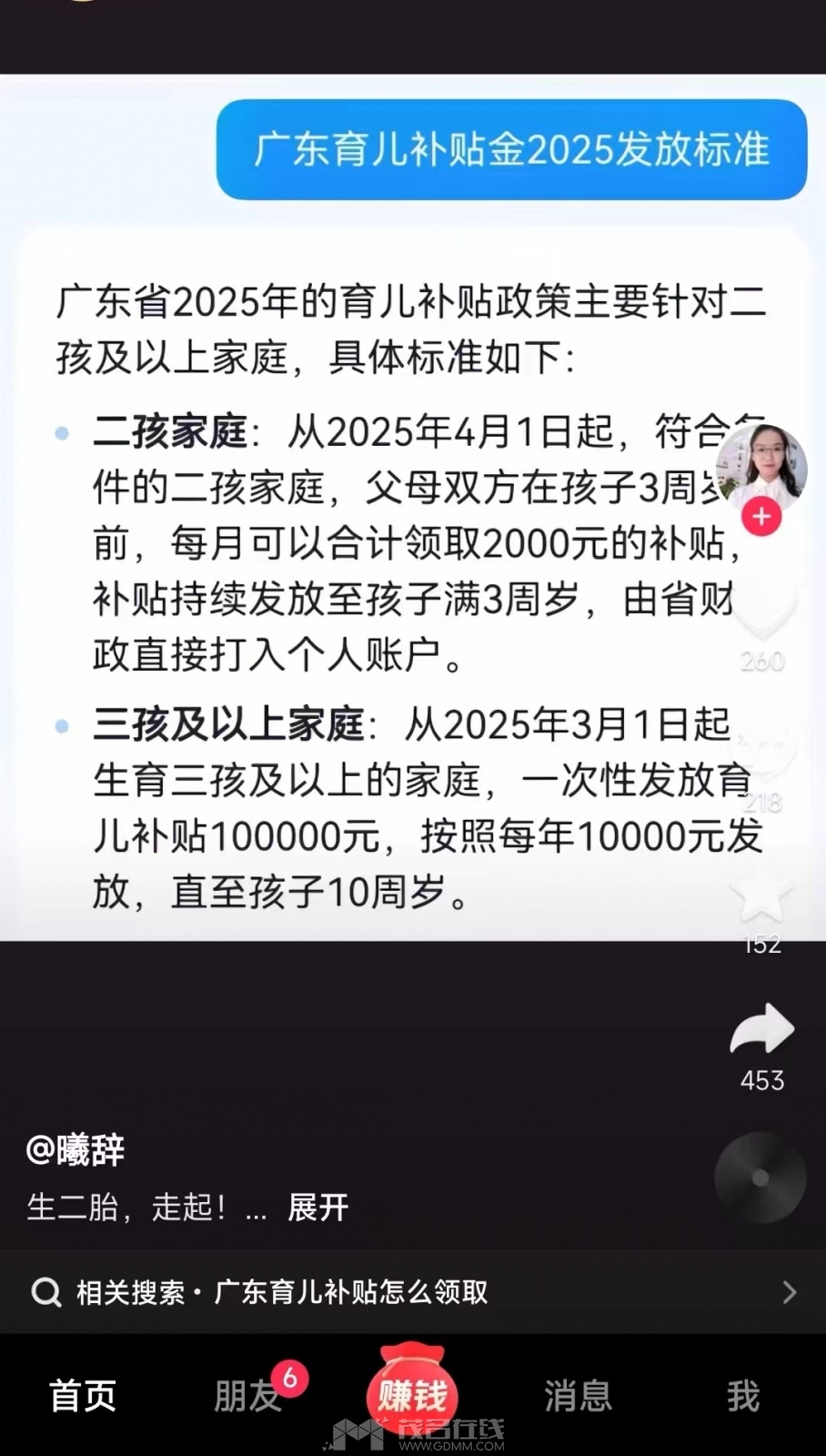This screenshot has height=1456, width=826.
Task: Expand the caption with 展开
Action: 317,1208
